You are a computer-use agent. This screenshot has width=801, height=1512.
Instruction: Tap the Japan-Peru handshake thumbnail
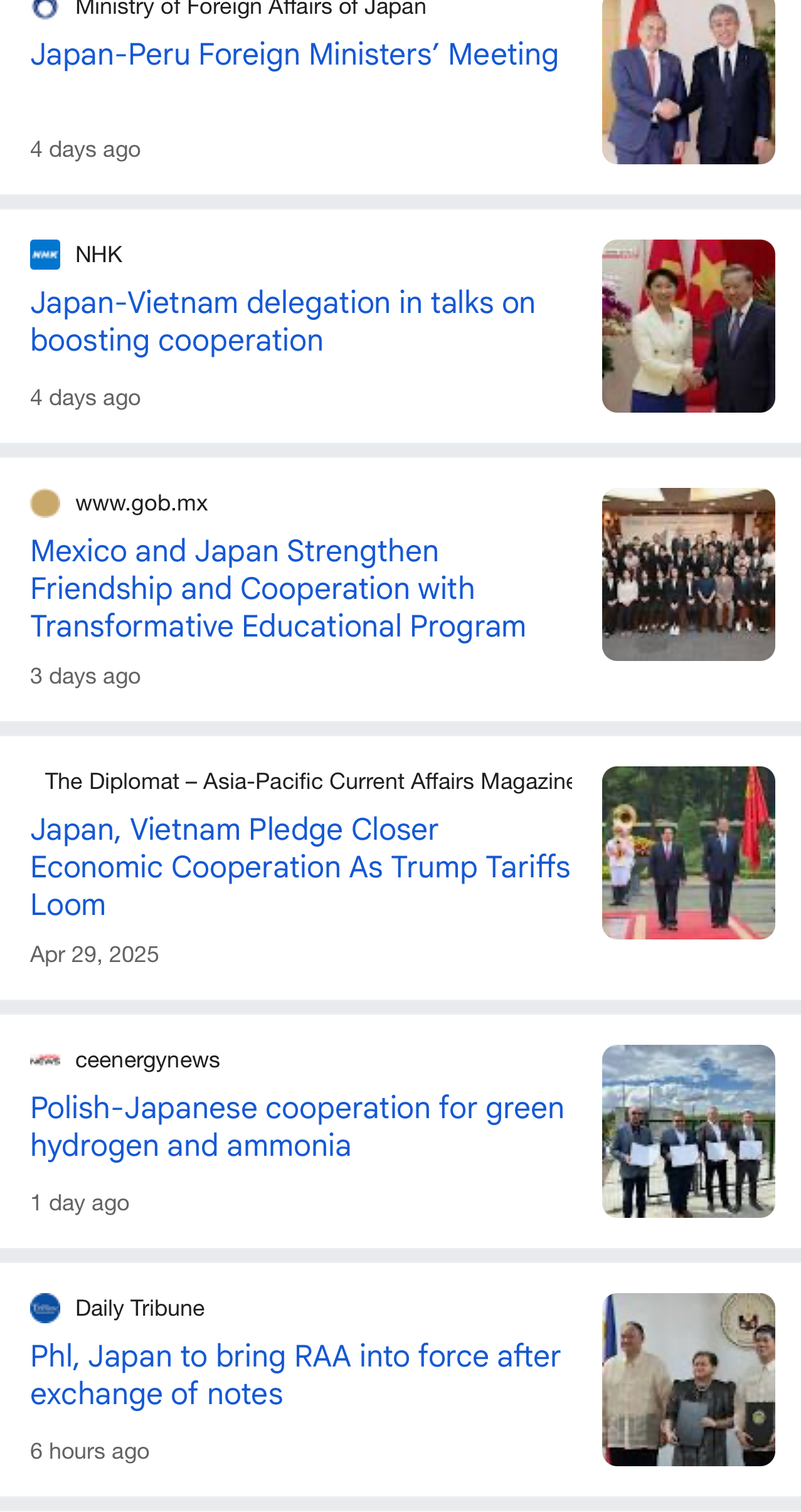688,82
